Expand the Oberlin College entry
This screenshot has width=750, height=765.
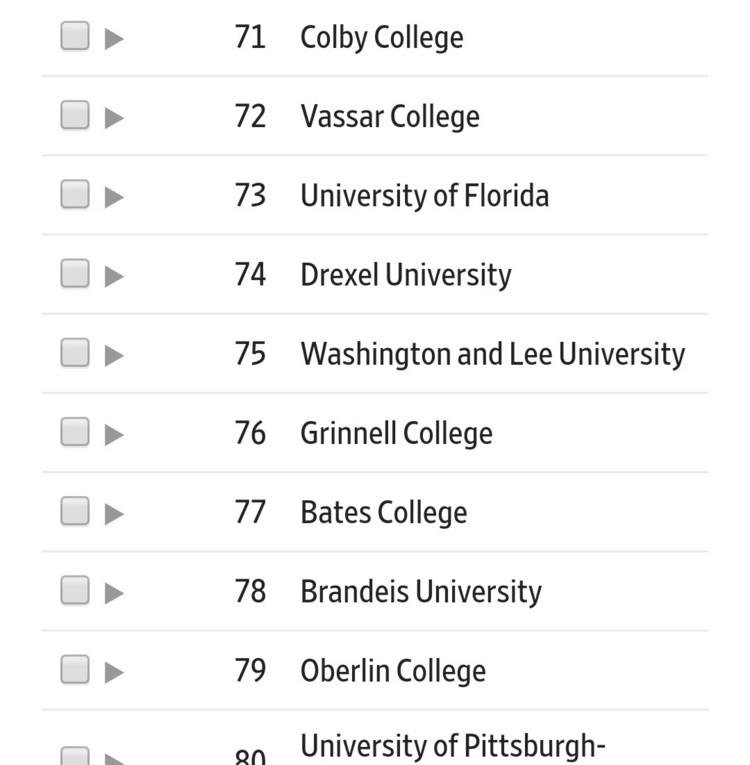(114, 671)
